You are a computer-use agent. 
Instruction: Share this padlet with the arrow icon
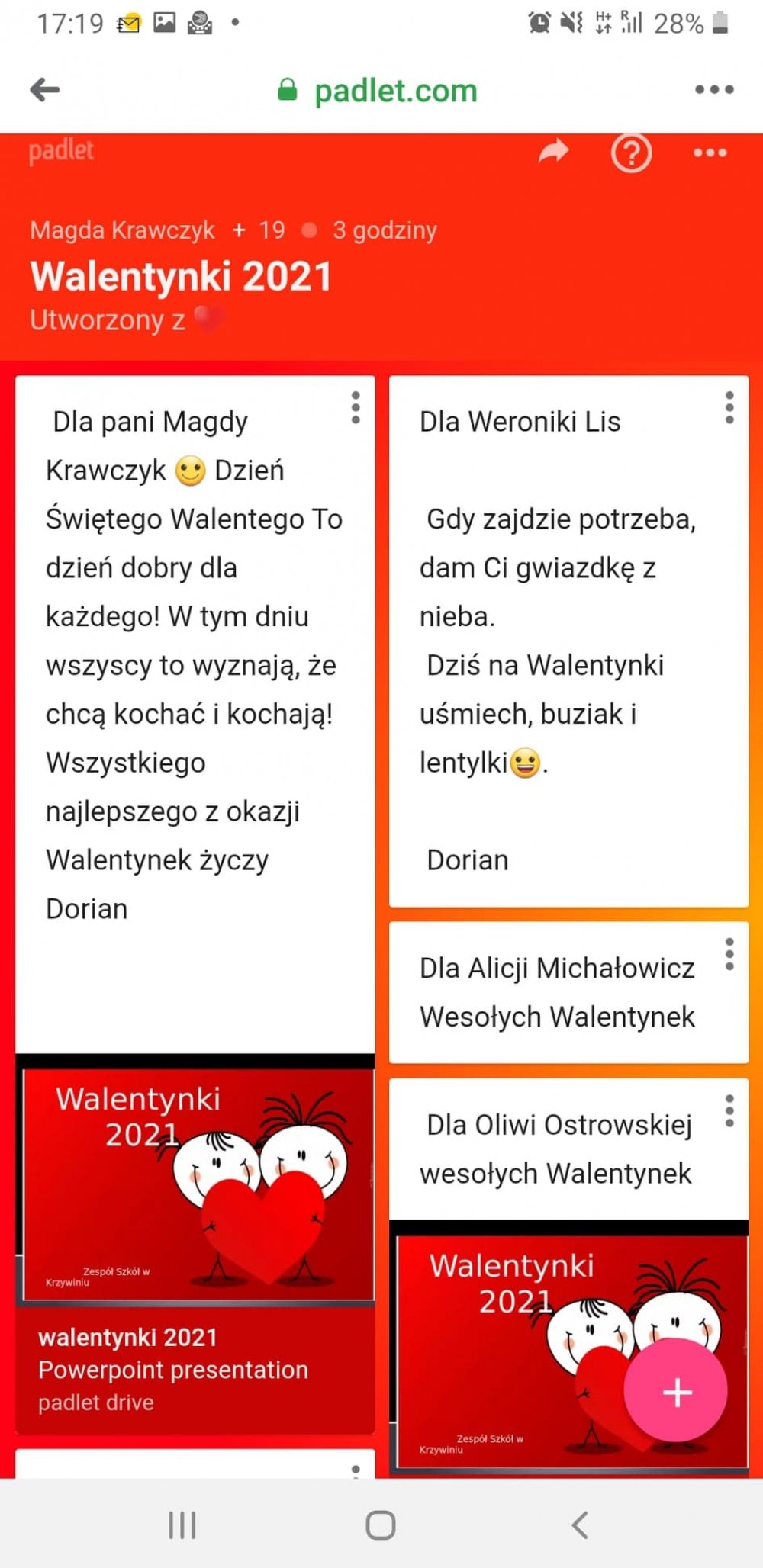point(554,152)
